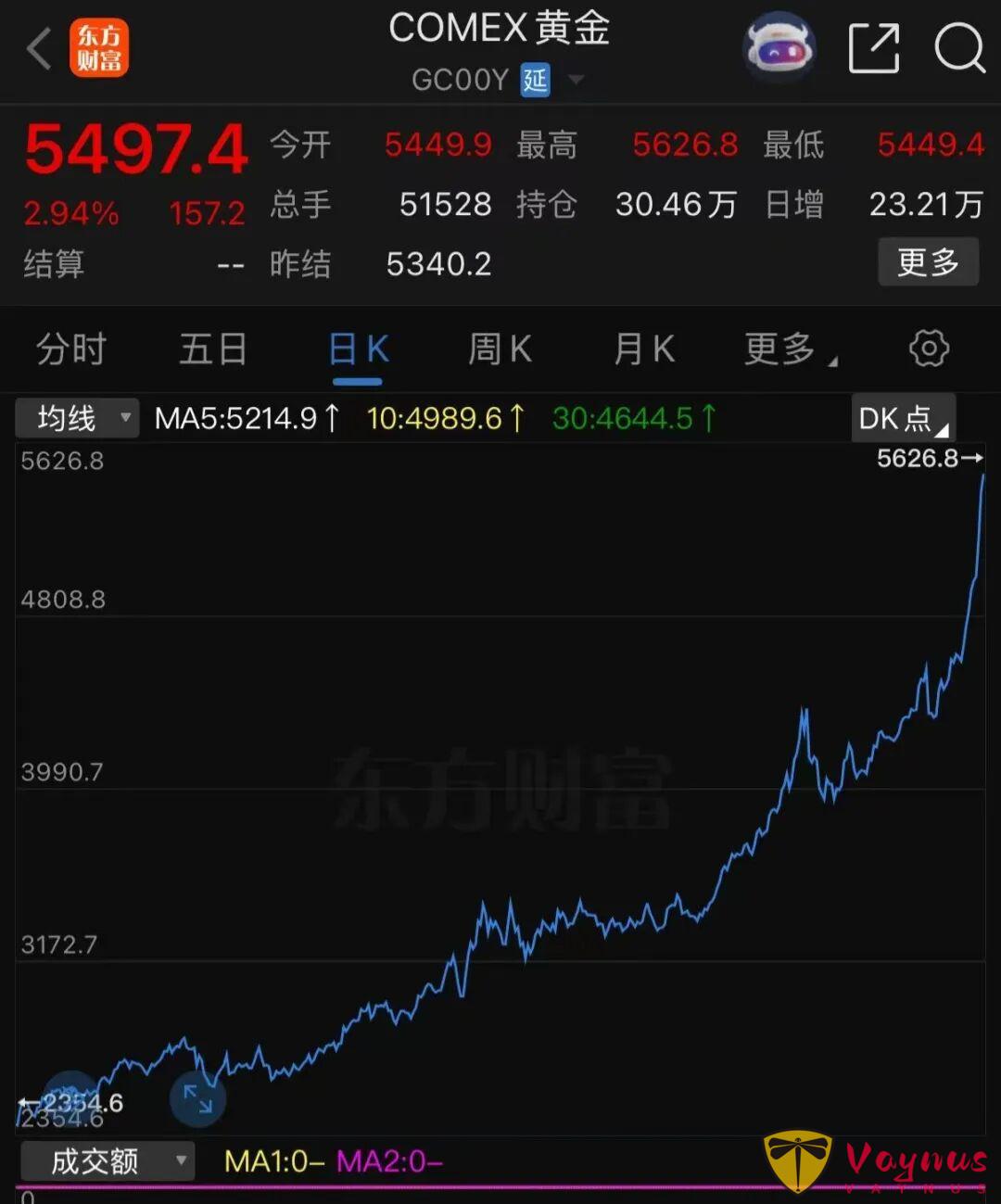
Task: Click the 东方财富 logo
Action: pyautogui.click(x=100, y=48)
